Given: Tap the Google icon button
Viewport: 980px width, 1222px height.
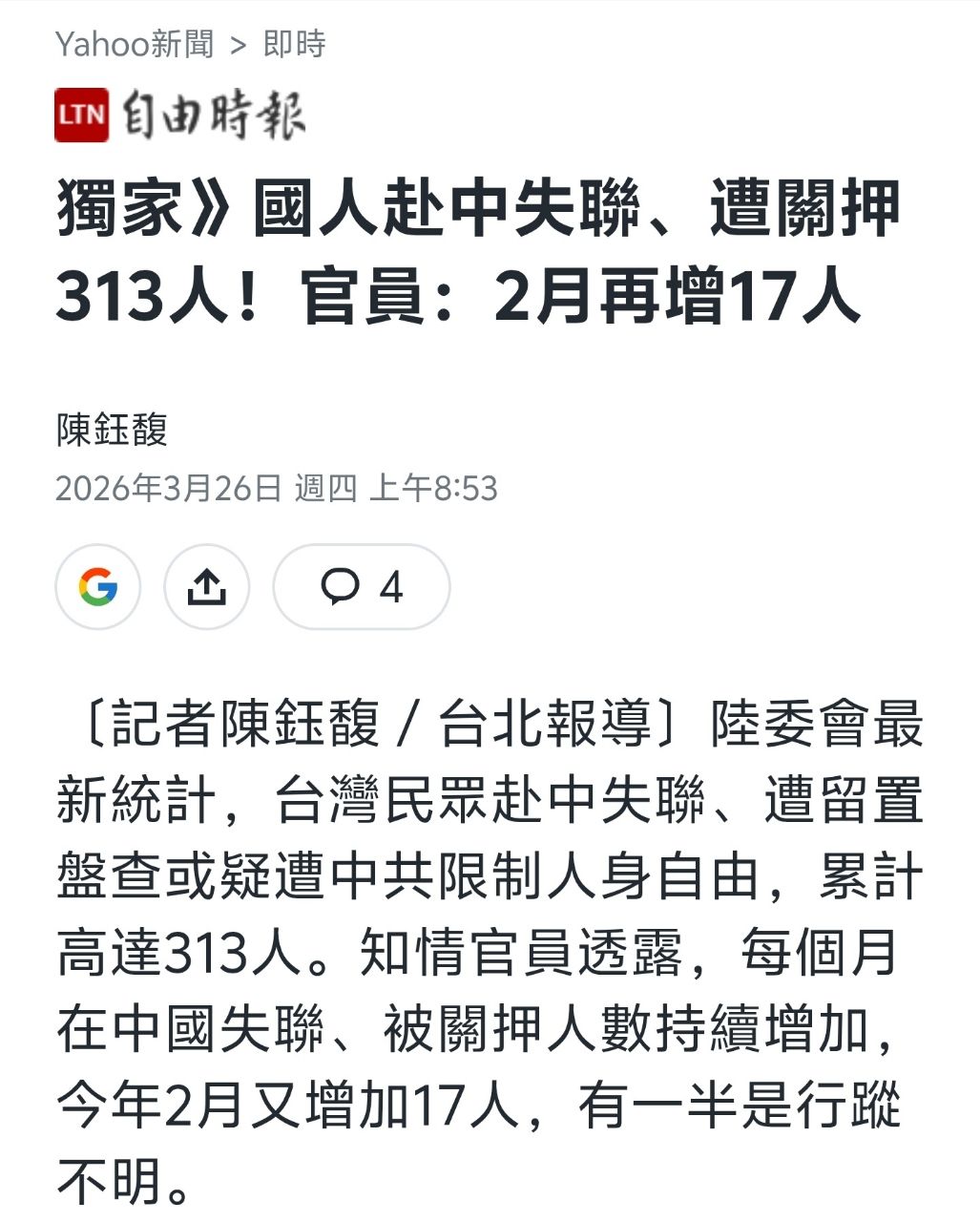Looking at the screenshot, I should coord(98,586).
